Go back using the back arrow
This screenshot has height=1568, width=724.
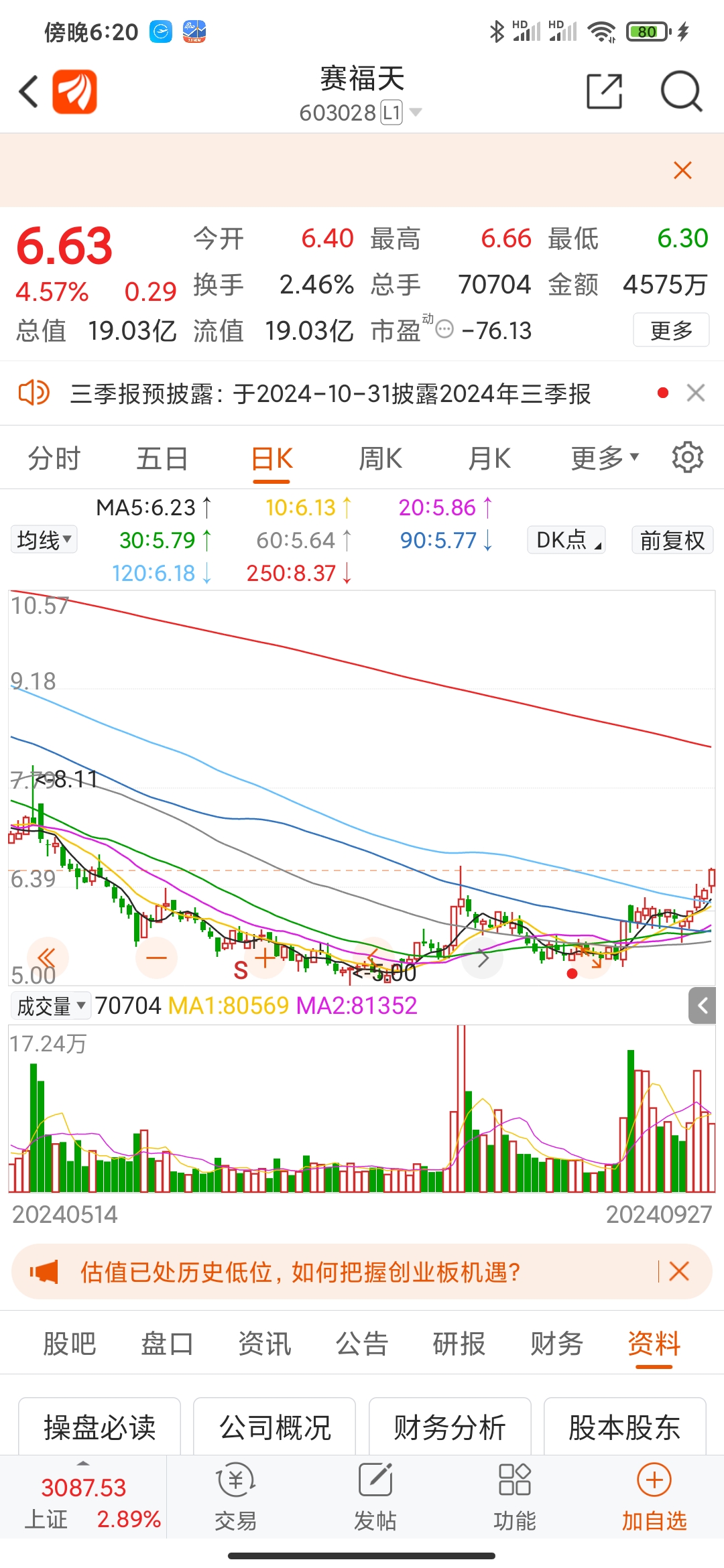[x=27, y=92]
